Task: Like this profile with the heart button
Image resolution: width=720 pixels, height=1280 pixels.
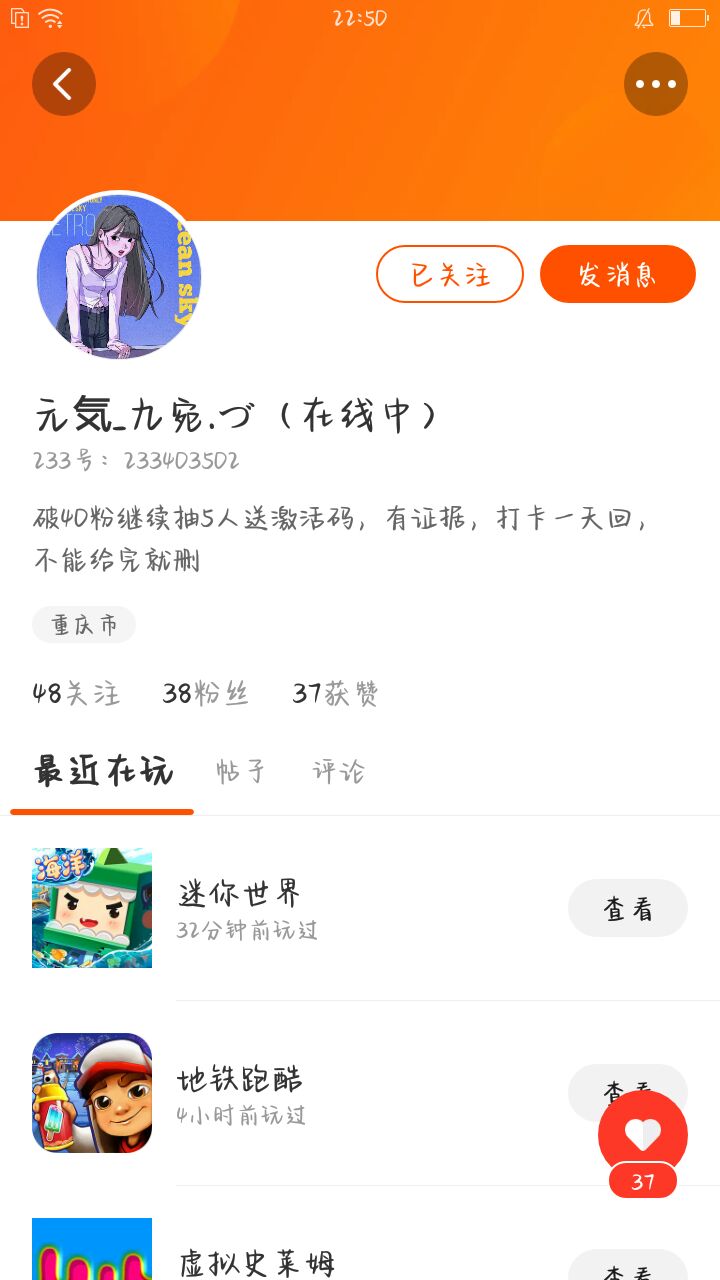Action: (642, 1134)
